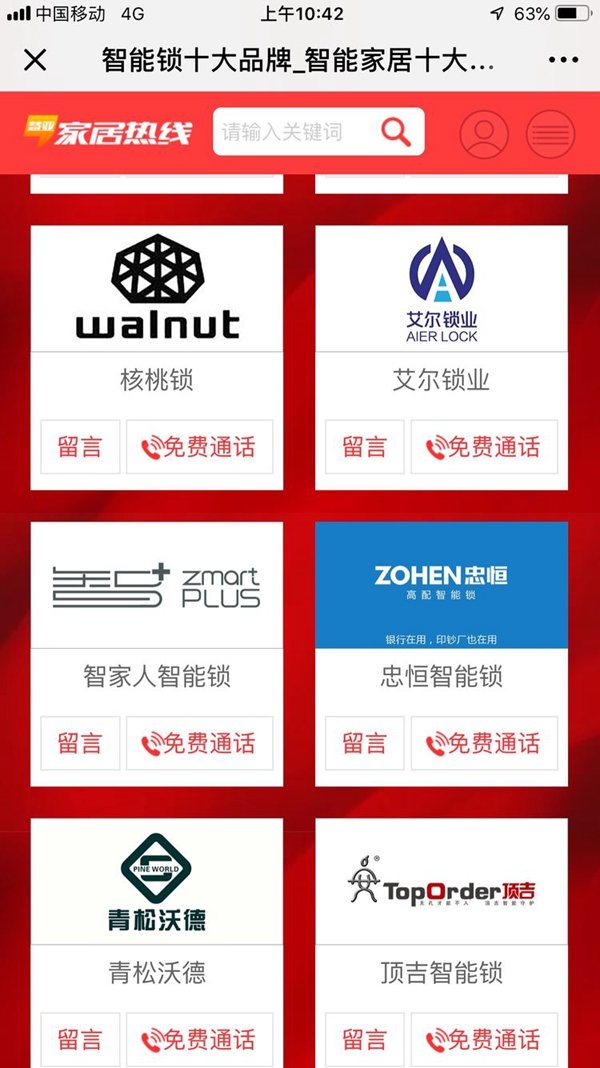Start a free call with 智家人智能锁
This screenshot has height=1068, width=600.
point(200,743)
